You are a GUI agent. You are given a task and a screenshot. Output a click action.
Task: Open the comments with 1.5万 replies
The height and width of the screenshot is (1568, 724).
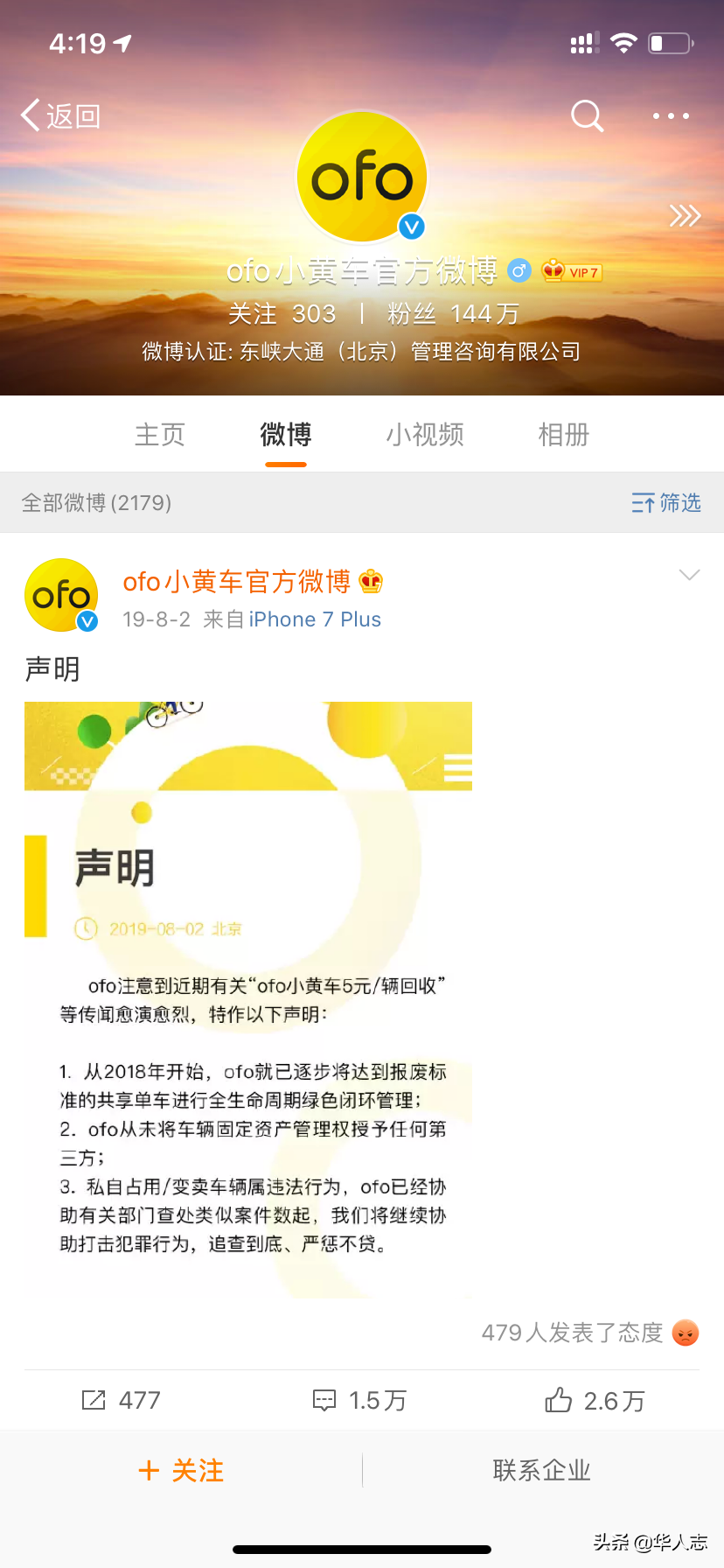(x=360, y=1401)
